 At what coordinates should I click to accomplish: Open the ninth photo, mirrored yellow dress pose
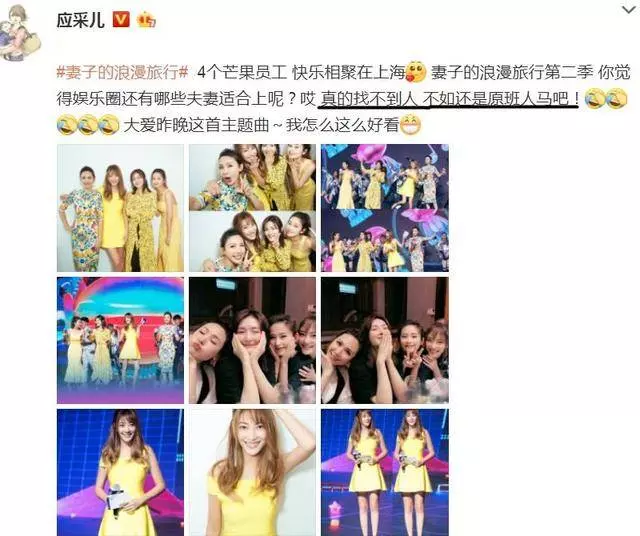pos(384,470)
